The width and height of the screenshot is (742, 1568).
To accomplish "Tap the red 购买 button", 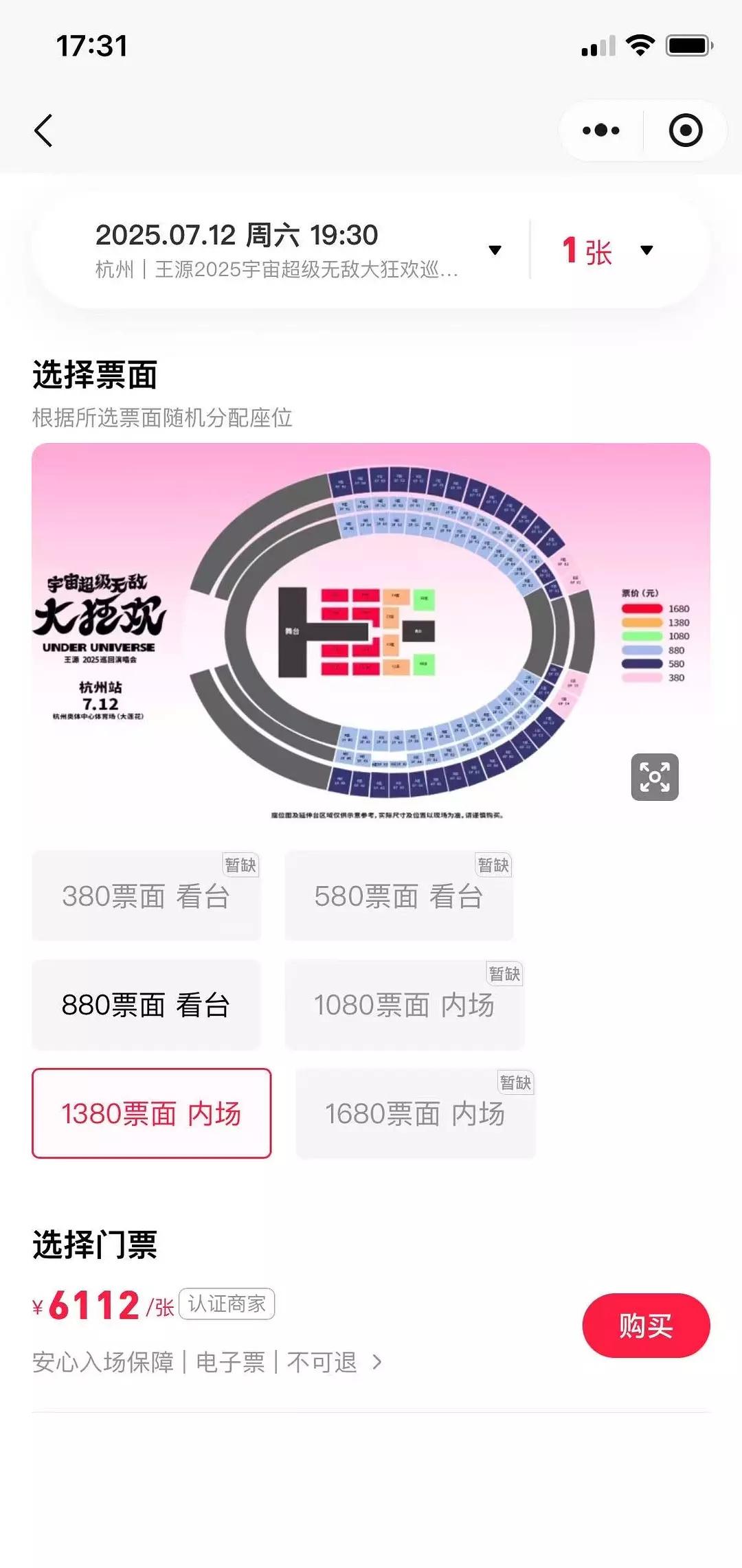I will coord(646,1325).
